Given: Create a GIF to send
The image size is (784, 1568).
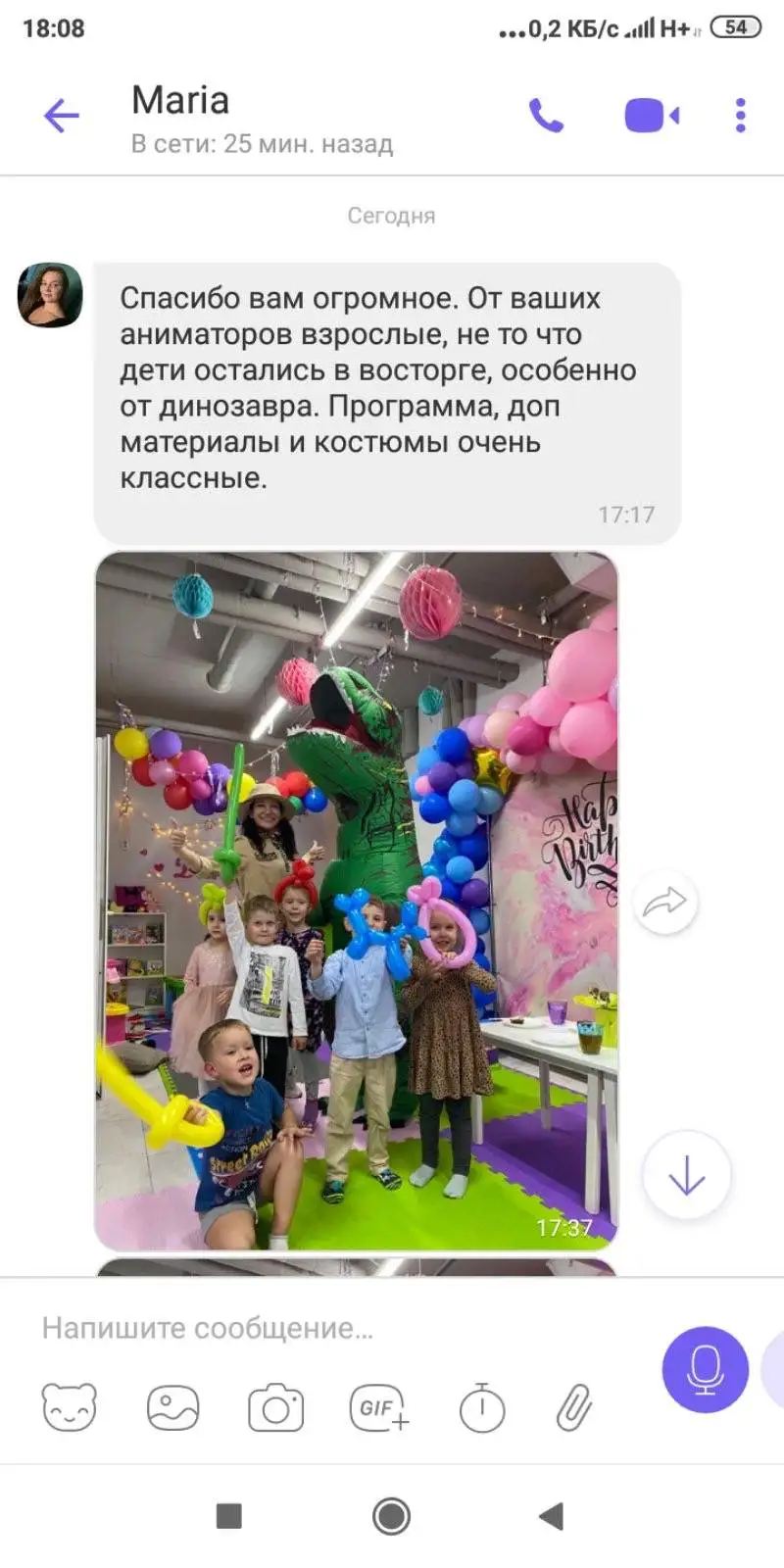Looking at the screenshot, I should coord(379,1408).
